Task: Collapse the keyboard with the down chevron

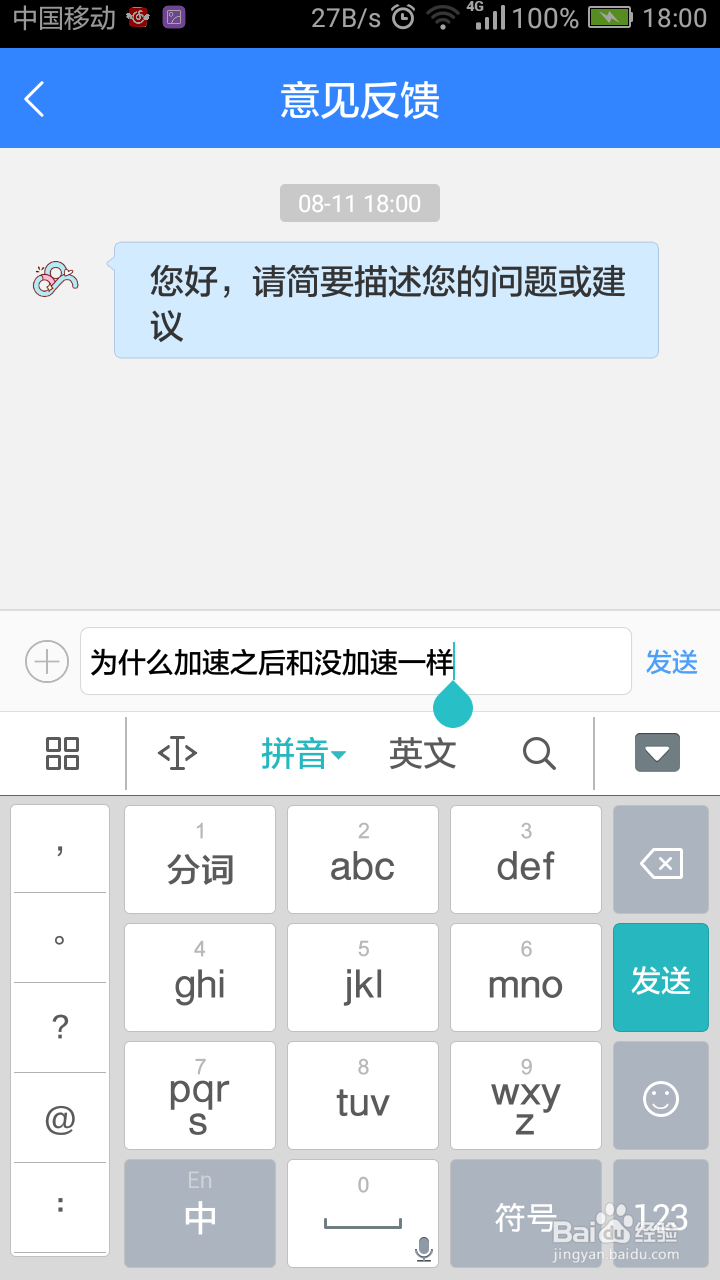Action: click(657, 754)
